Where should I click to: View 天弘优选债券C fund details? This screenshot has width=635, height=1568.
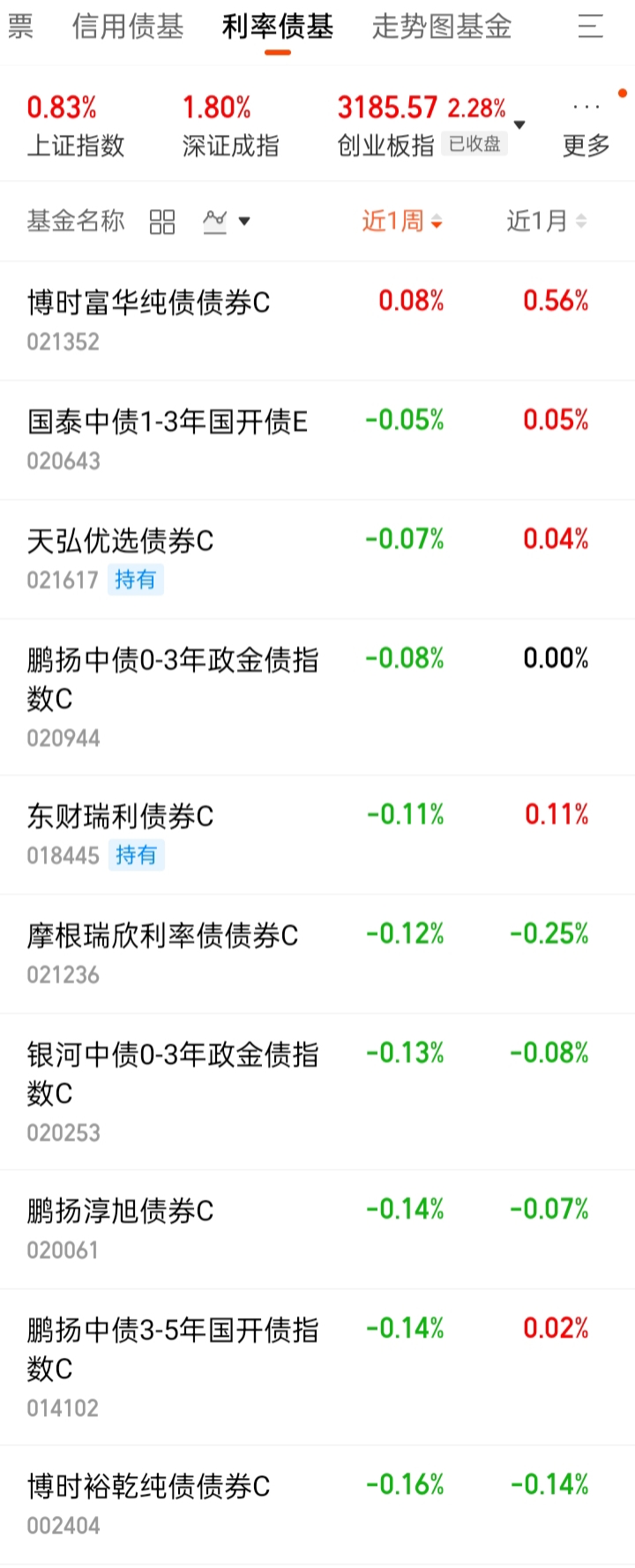[317, 559]
